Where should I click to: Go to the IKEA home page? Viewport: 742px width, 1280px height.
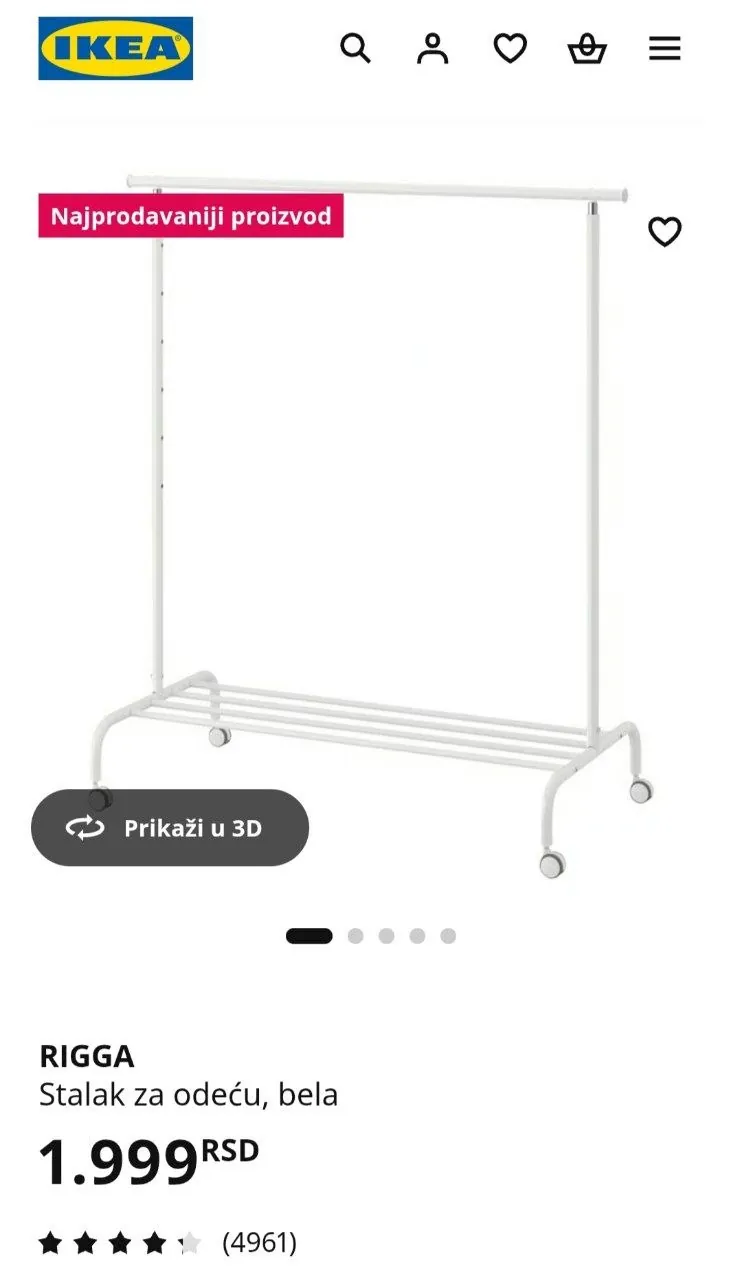point(116,48)
